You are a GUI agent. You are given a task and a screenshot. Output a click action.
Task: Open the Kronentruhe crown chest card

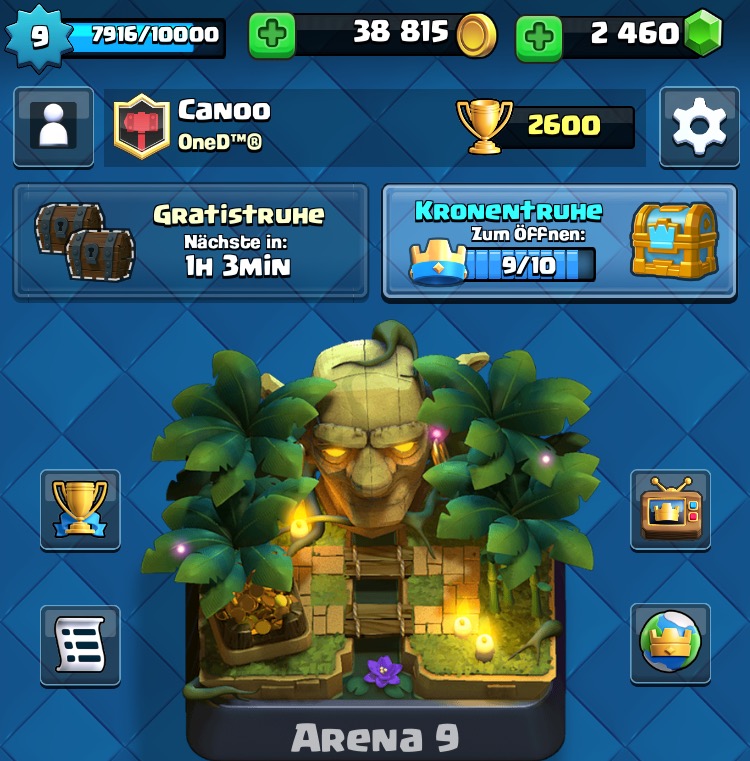coord(565,241)
